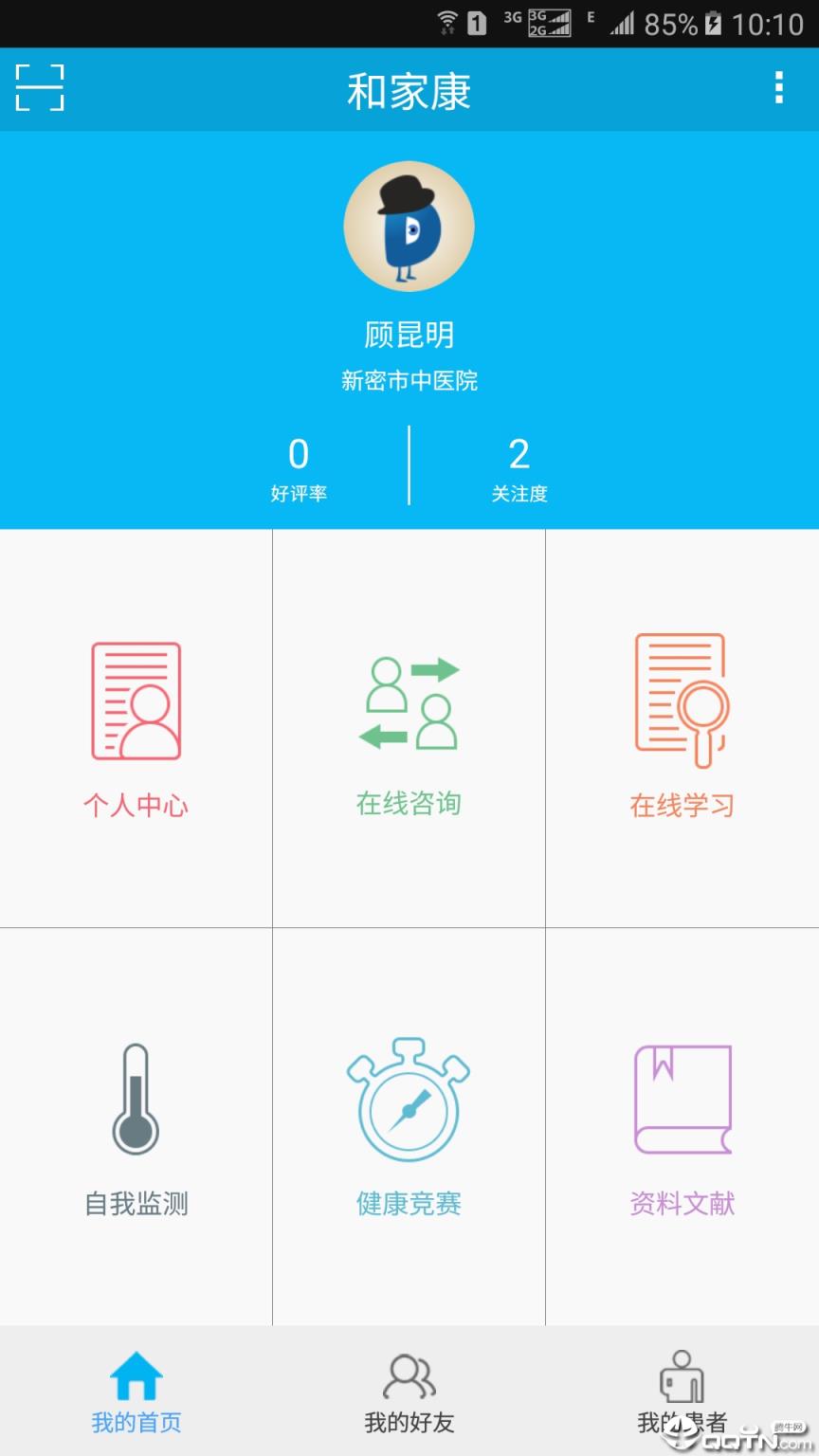The image size is (819, 1456).
Task: Select the 资料文献 book icon
Action: coord(682,1100)
